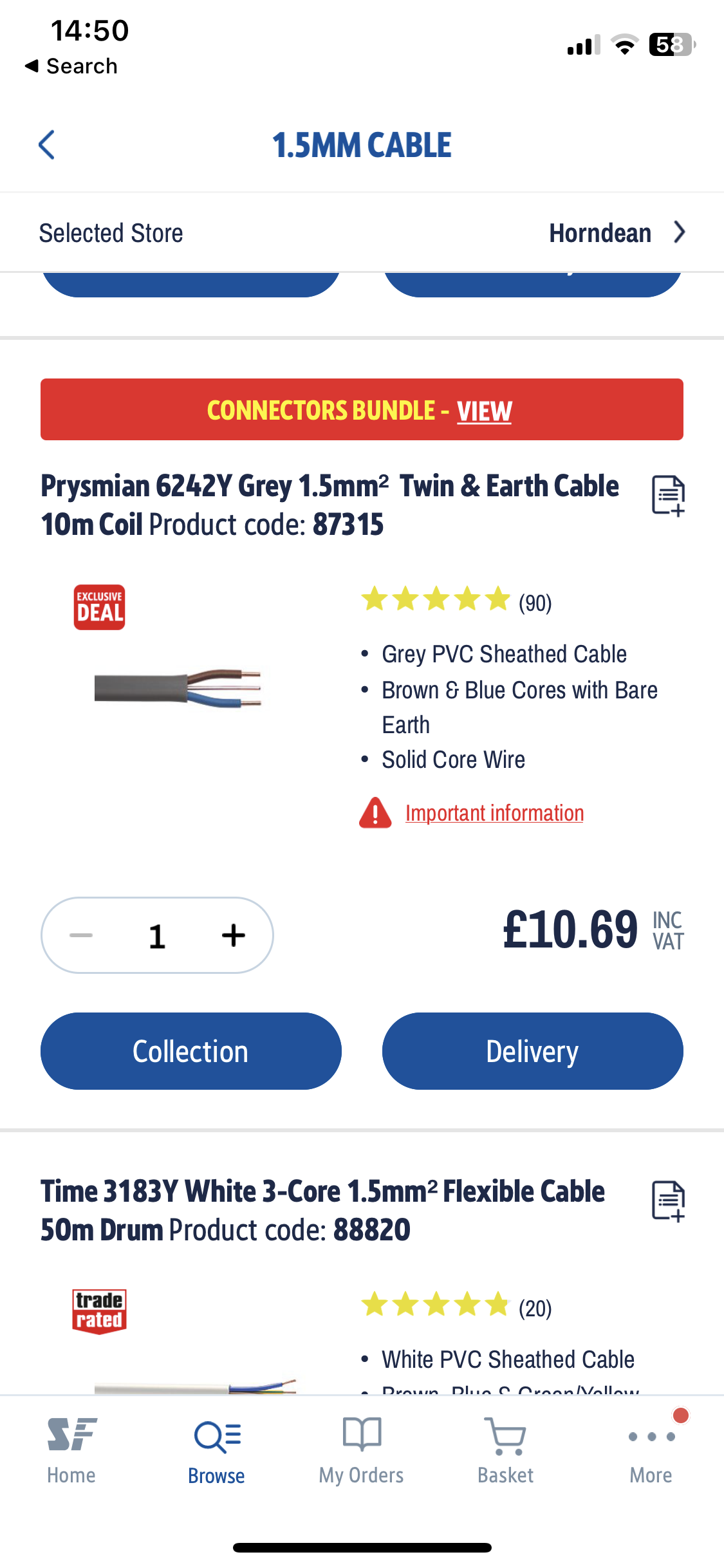
Task: Add Time 3183Y 88820 cable to a list
Action: click(667, 1200)
